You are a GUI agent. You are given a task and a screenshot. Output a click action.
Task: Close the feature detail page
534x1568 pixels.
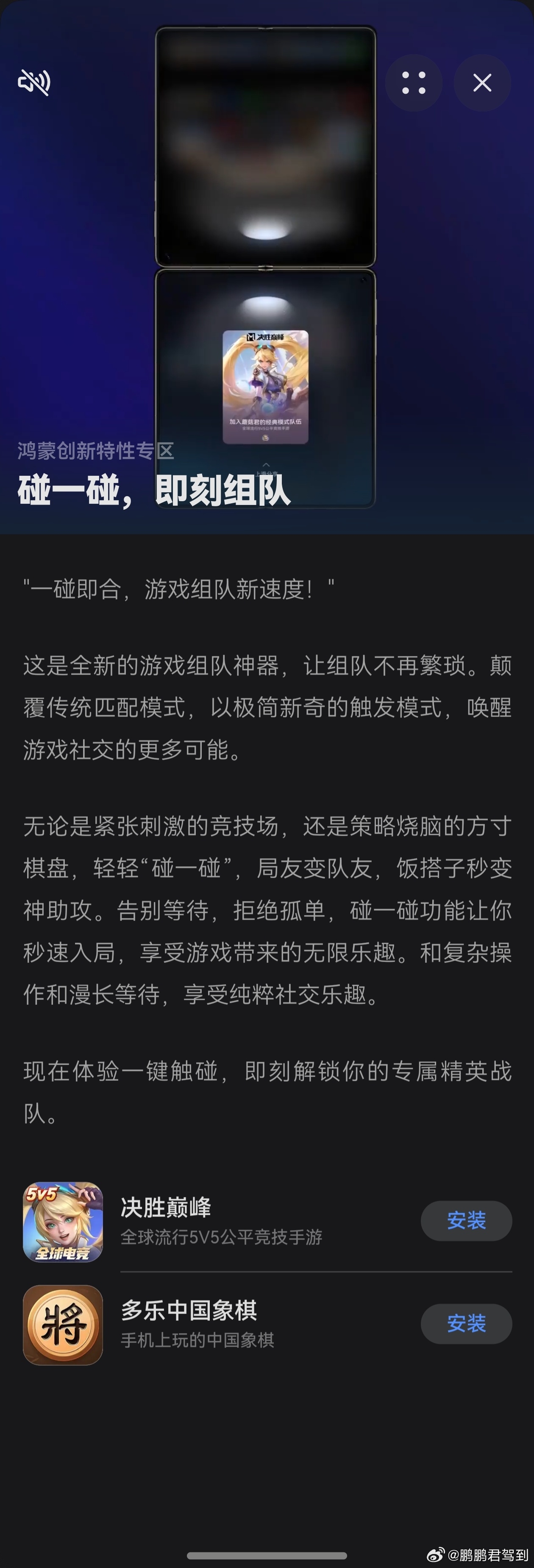[x=482, y=83]
